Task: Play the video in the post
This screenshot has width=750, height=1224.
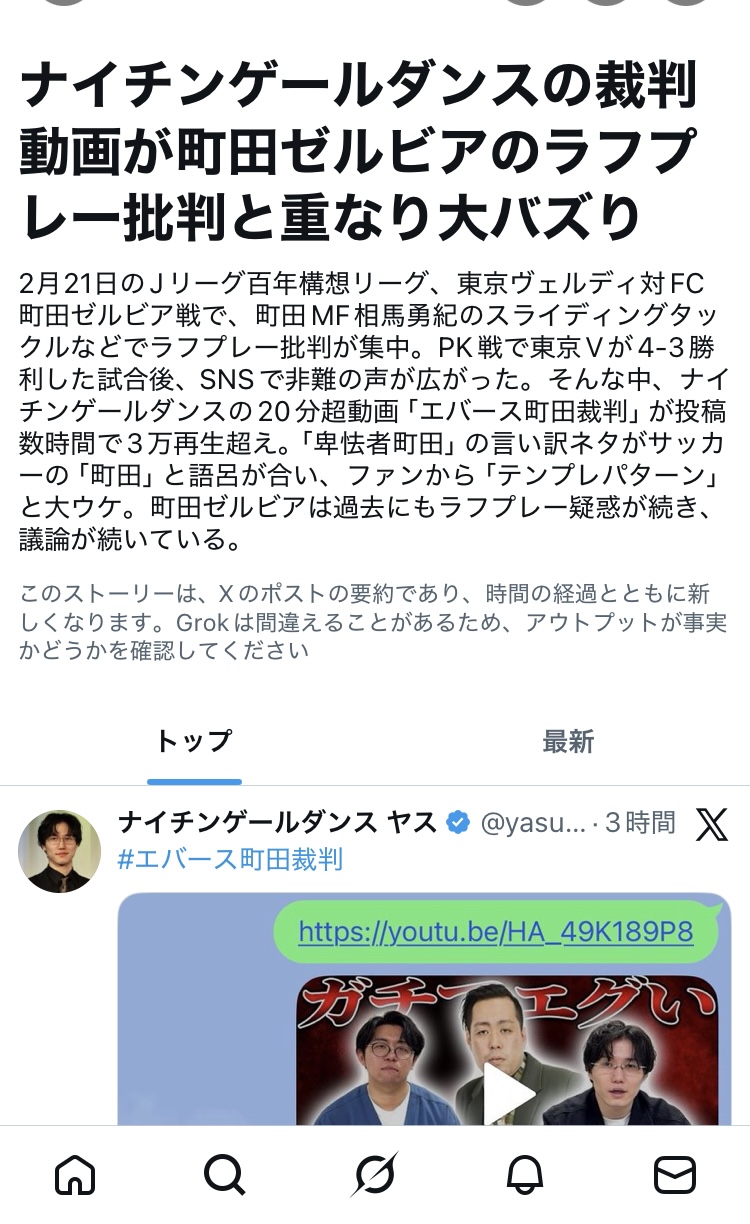Action: click(508, 1095)
